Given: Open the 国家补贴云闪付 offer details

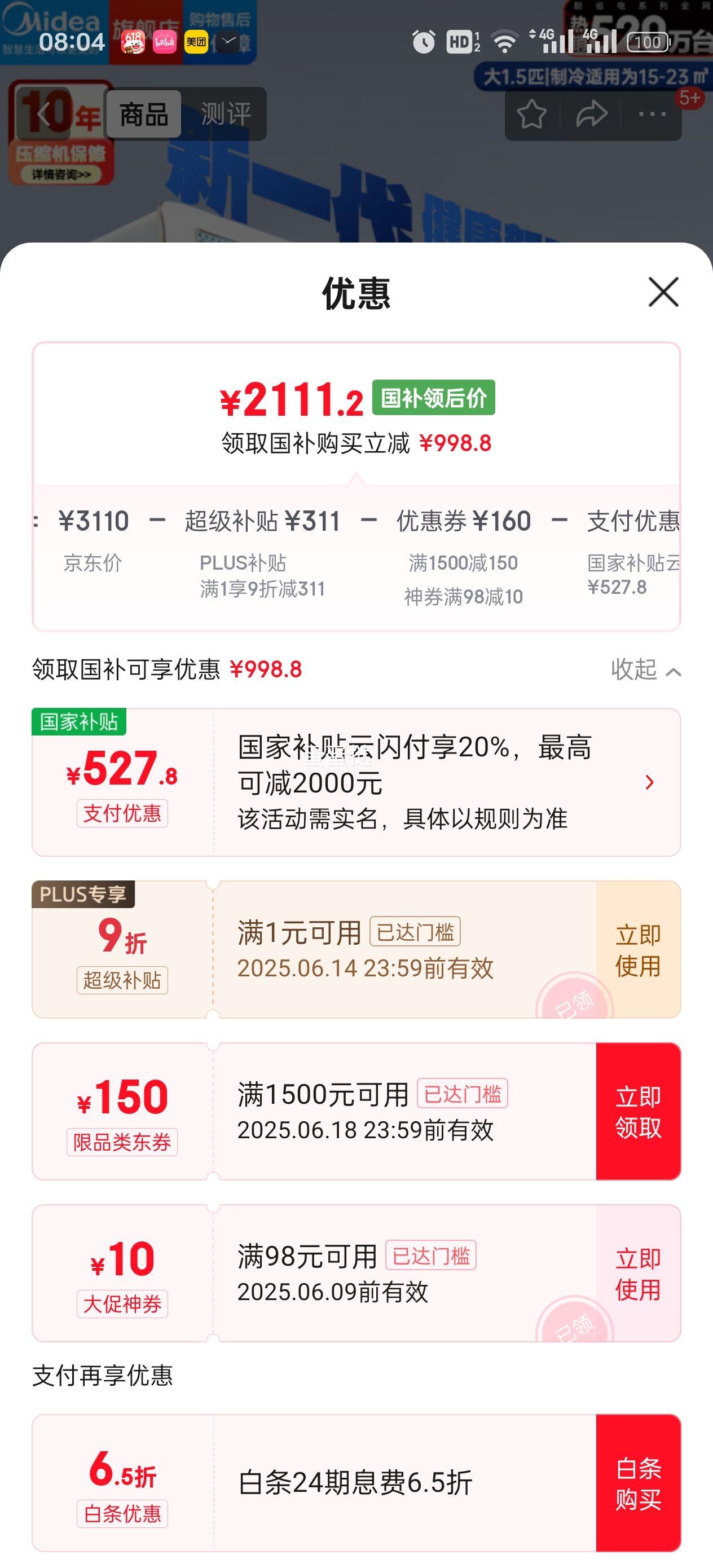Looking at the screenshot, I should click(649, 782).
